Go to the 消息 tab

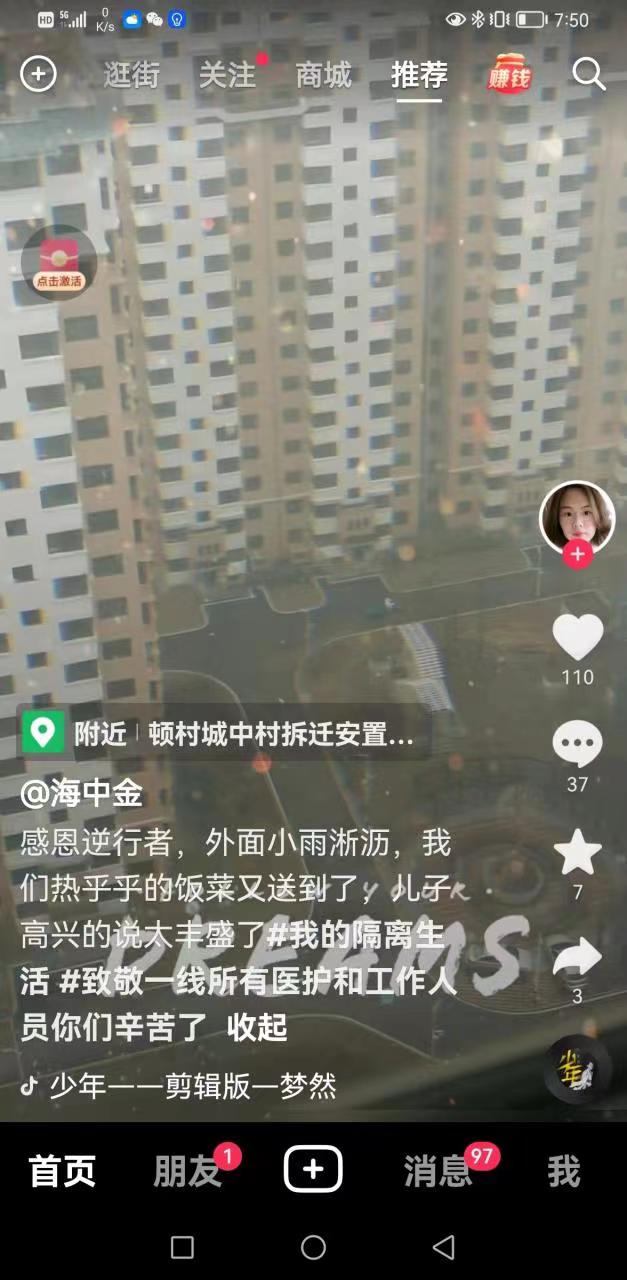point(437,1170)
